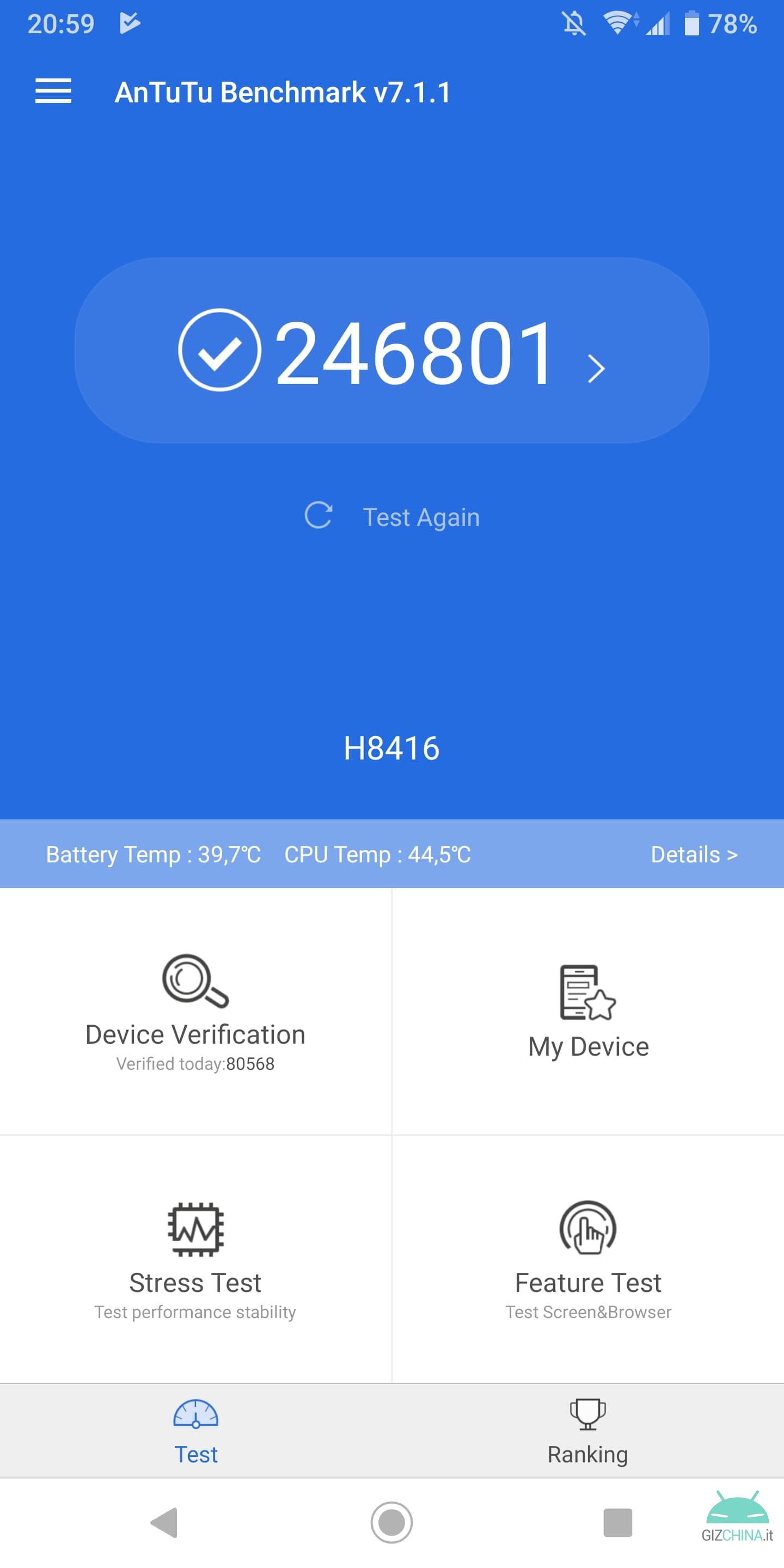Open Feature Test for Screen&Browser
Viewport: 784px width, 1568px height.
tap(588, 1259)
